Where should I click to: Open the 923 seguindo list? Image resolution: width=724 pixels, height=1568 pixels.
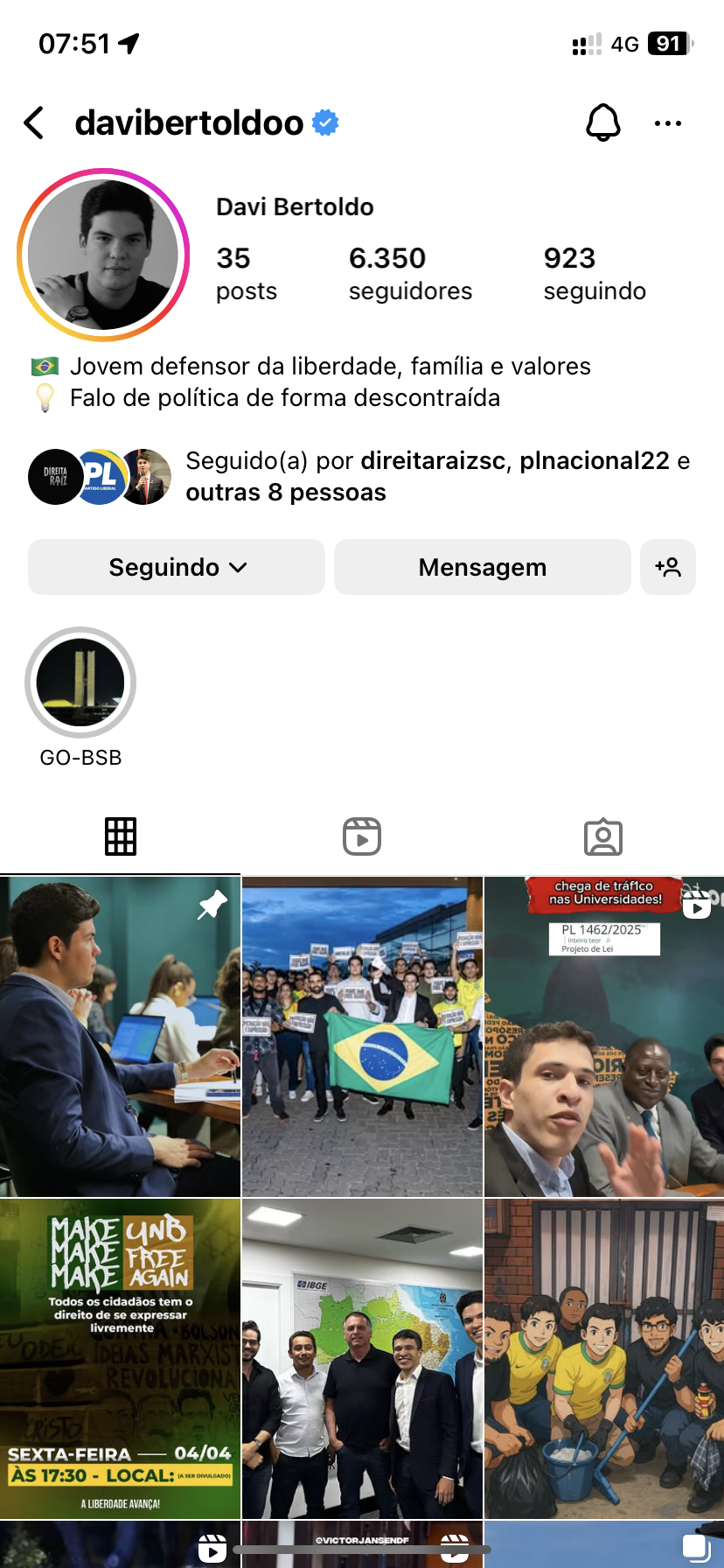[x=595, y=273]
